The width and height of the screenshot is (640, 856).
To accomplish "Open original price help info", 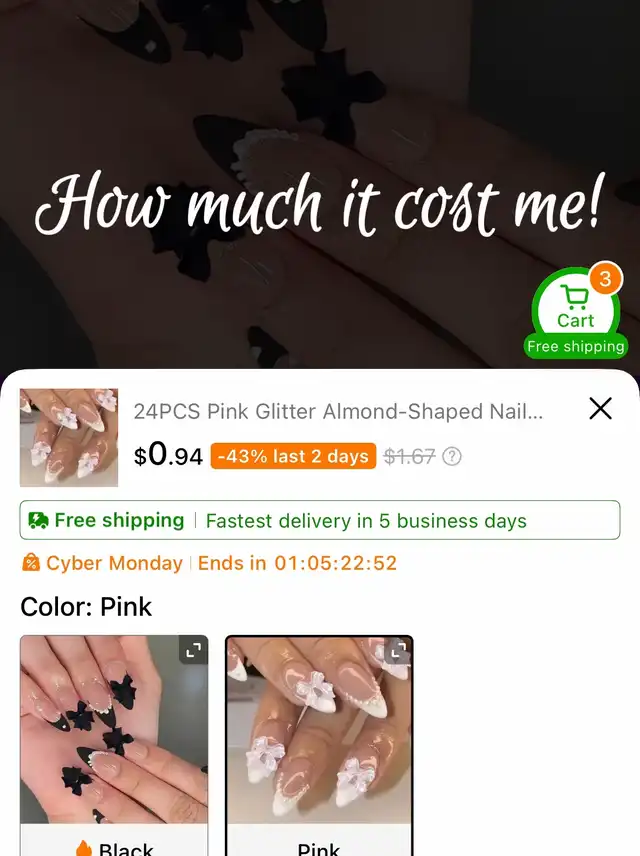I will 452,457.
